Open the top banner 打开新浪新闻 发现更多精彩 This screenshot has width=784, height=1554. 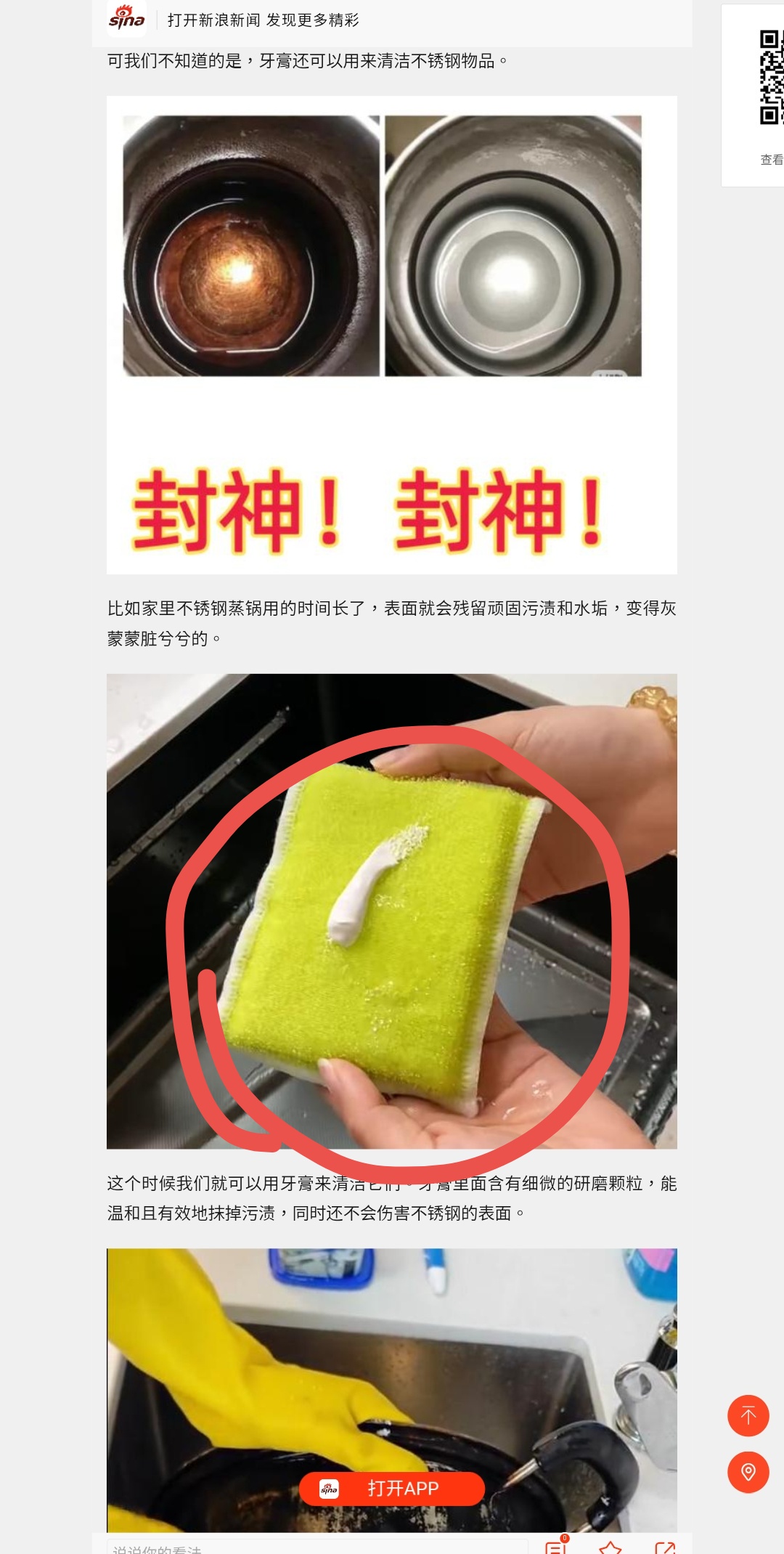pyautogui.click(x=263, y=20)
